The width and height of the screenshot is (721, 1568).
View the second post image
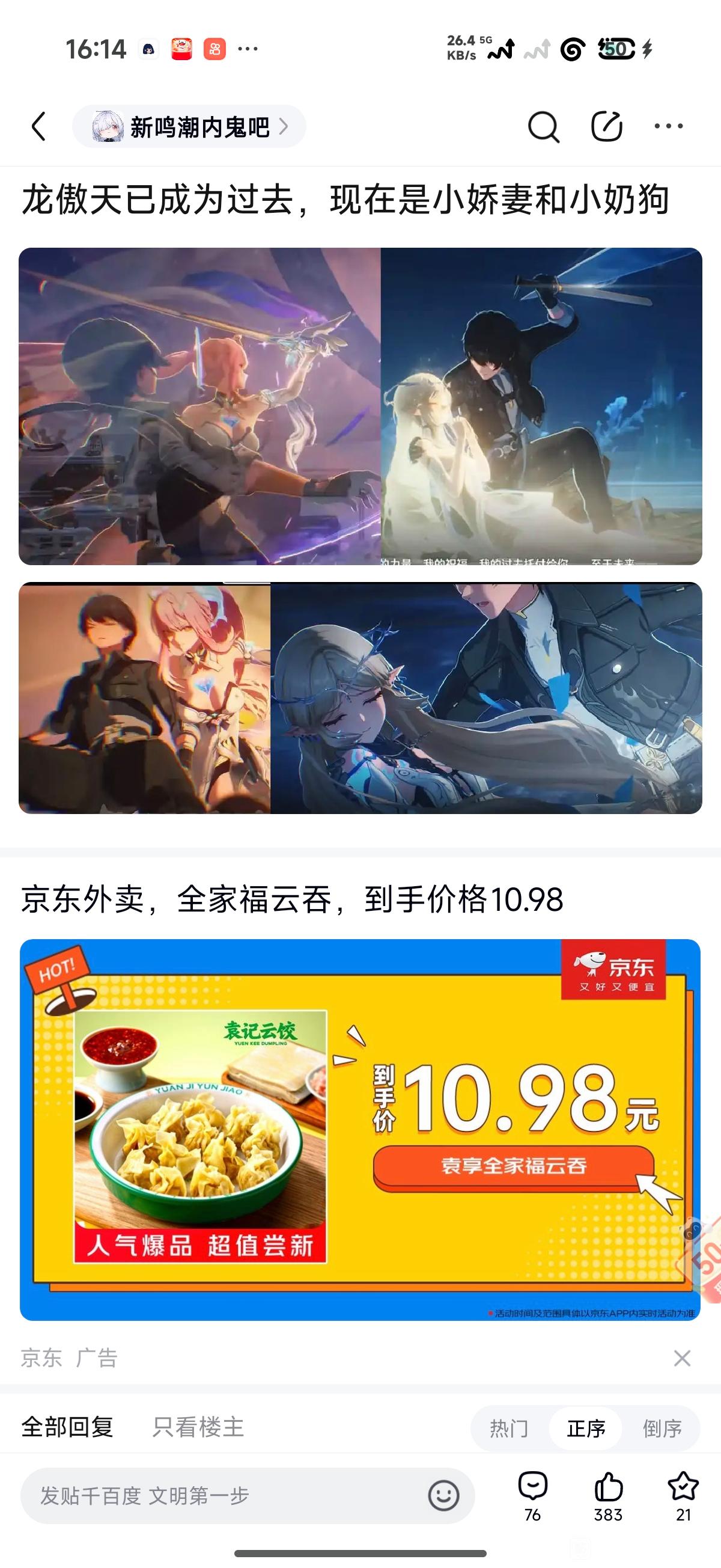click(360, 697)
